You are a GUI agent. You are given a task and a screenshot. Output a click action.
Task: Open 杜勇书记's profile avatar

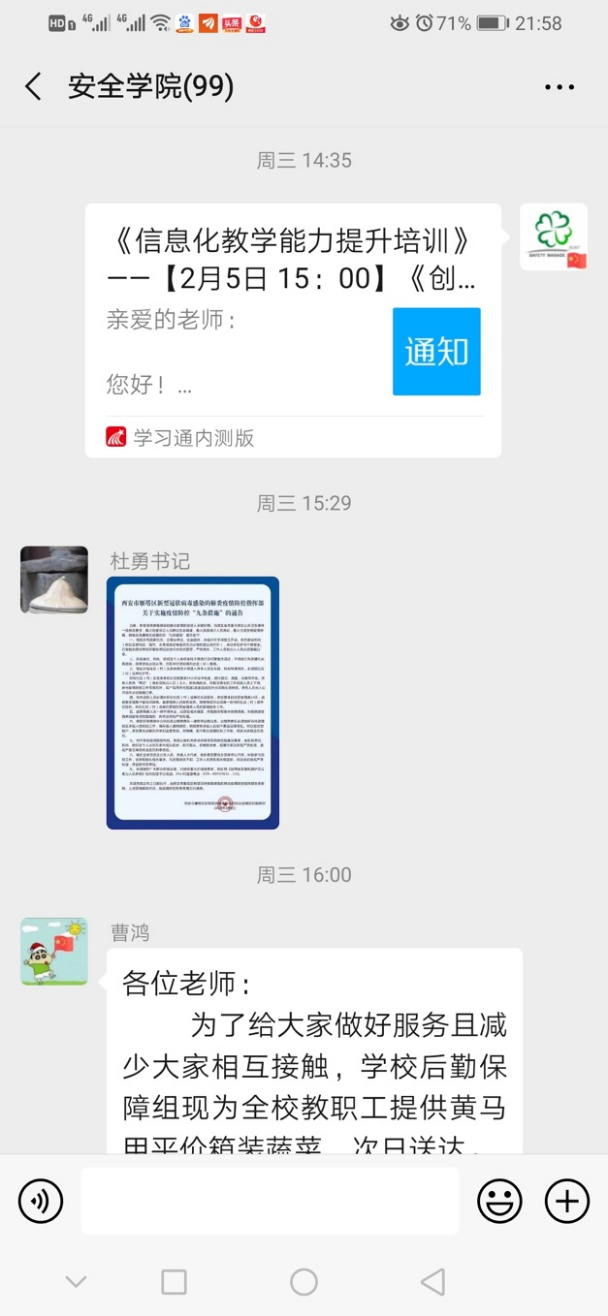coord(54,579)
